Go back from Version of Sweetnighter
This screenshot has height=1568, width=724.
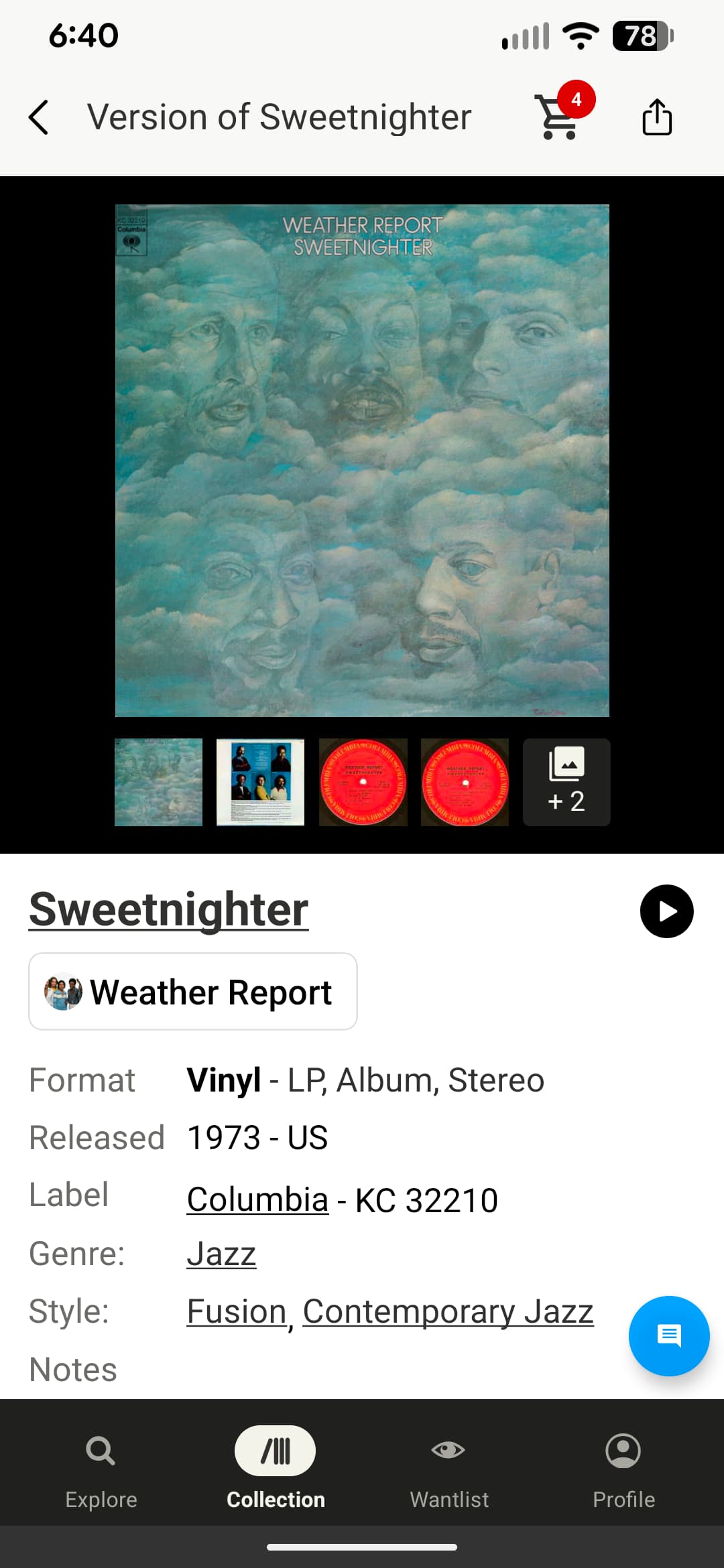(39, 117)
